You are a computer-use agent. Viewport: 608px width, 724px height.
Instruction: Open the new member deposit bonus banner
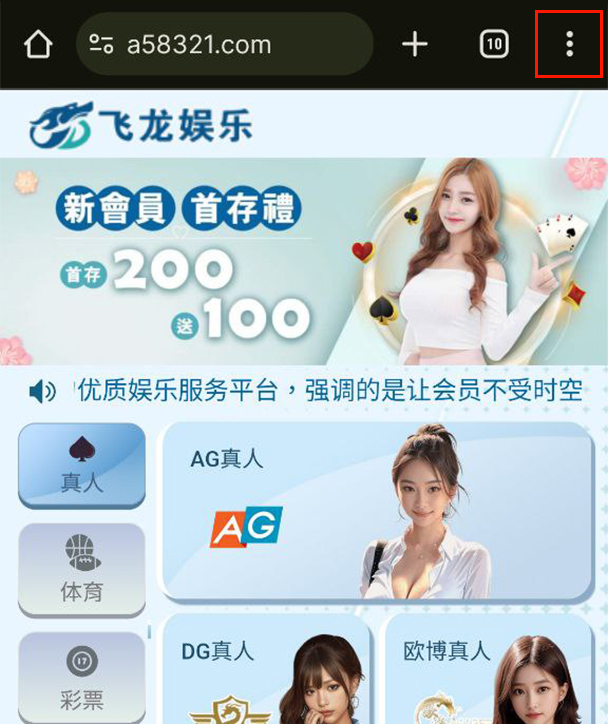[x=304, y=262]
